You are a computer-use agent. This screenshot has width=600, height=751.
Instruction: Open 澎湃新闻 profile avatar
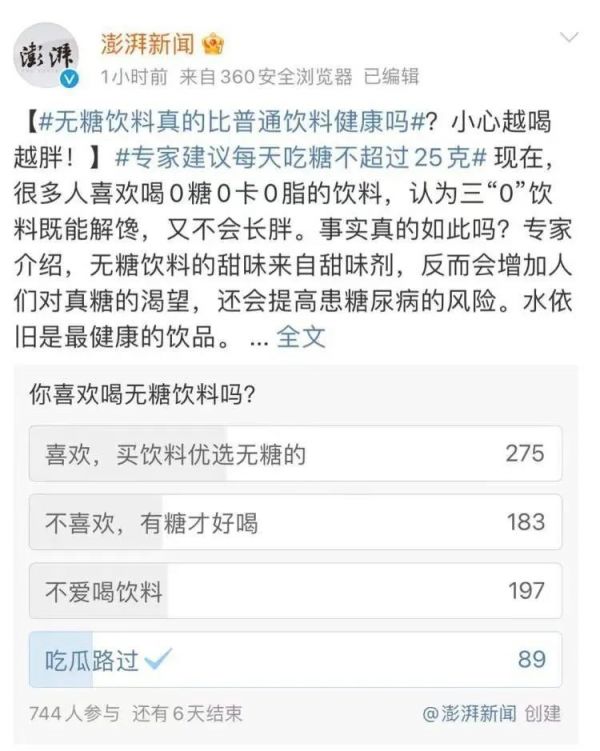pyautogui.click(x=49, y=56)
